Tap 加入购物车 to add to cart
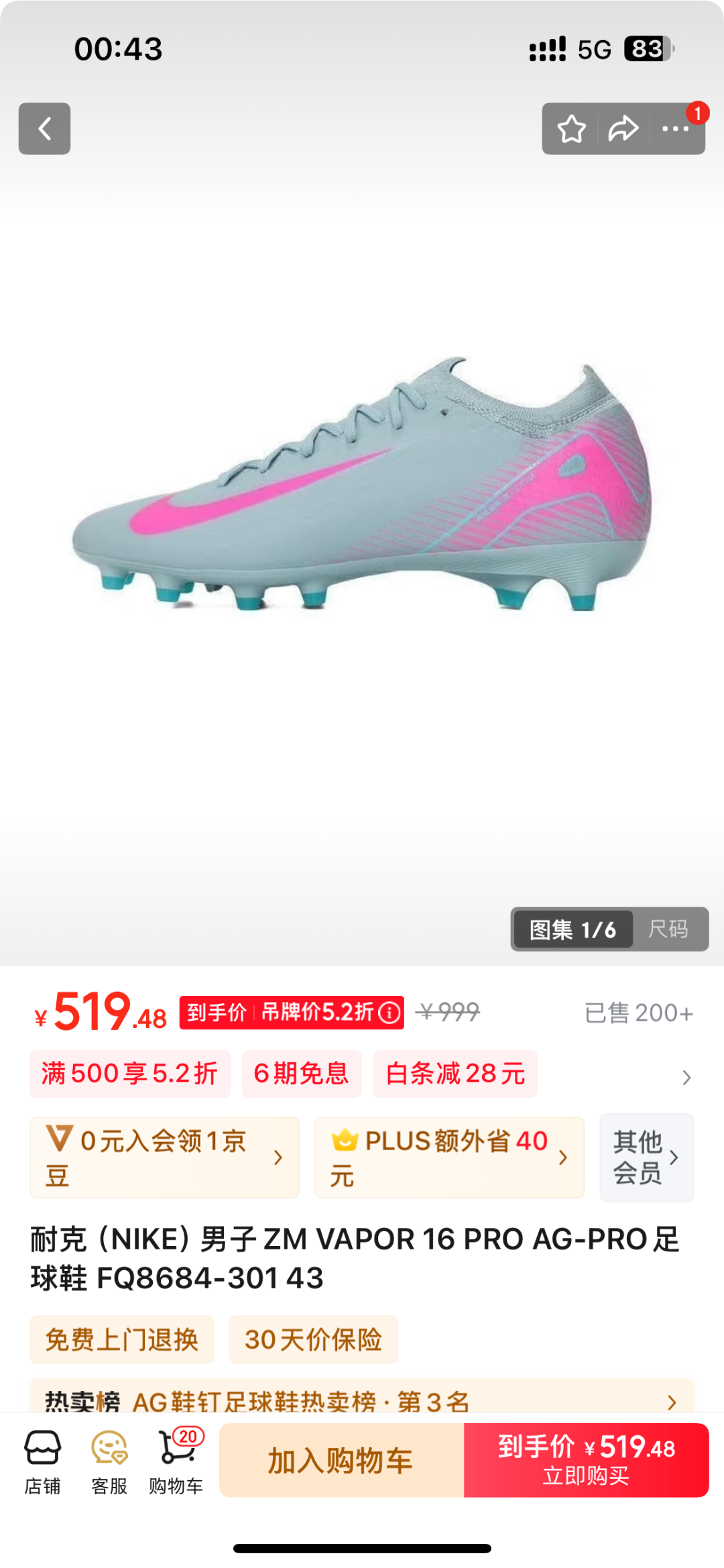The height and width of the screenshot is (1568, 724). coord(342,1461)
